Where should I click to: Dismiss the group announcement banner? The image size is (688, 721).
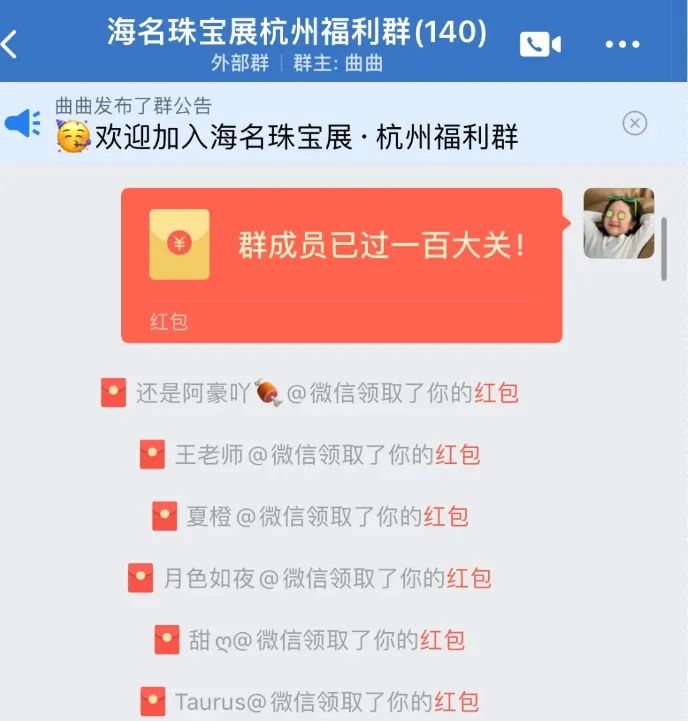click(x=635, y=123)
